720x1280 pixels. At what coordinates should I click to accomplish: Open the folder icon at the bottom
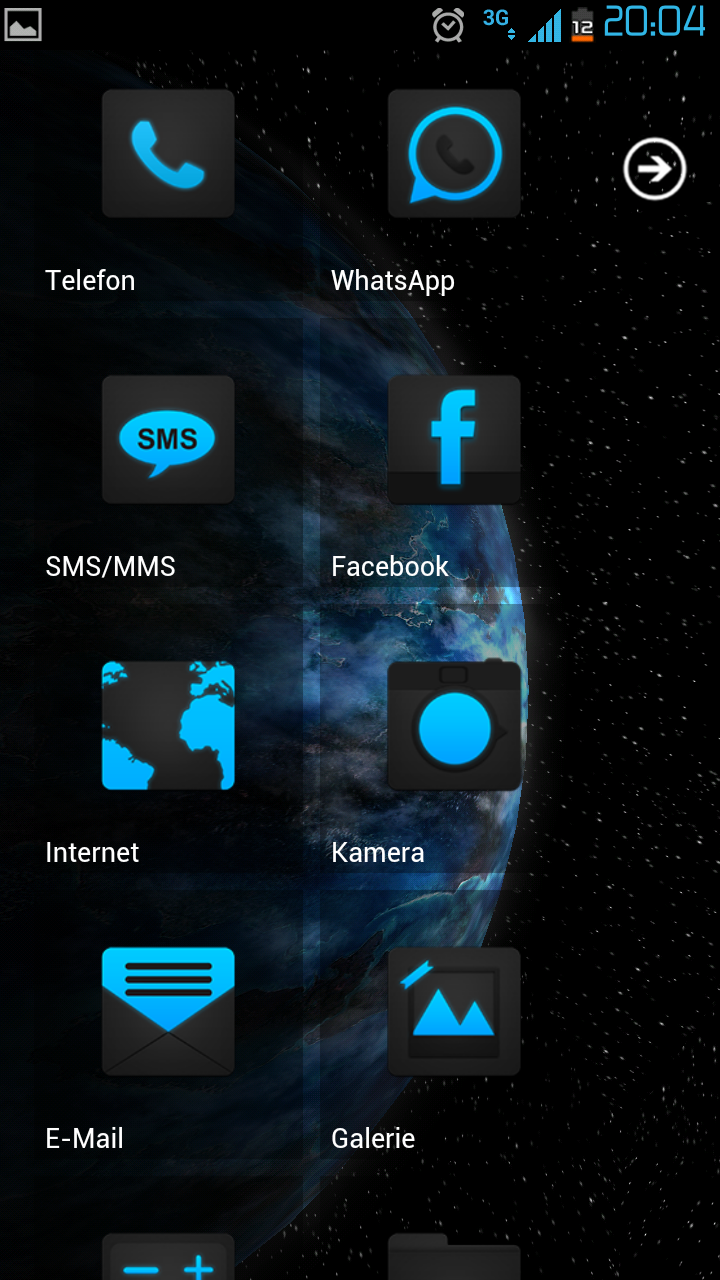click(x=454, y=1256)
